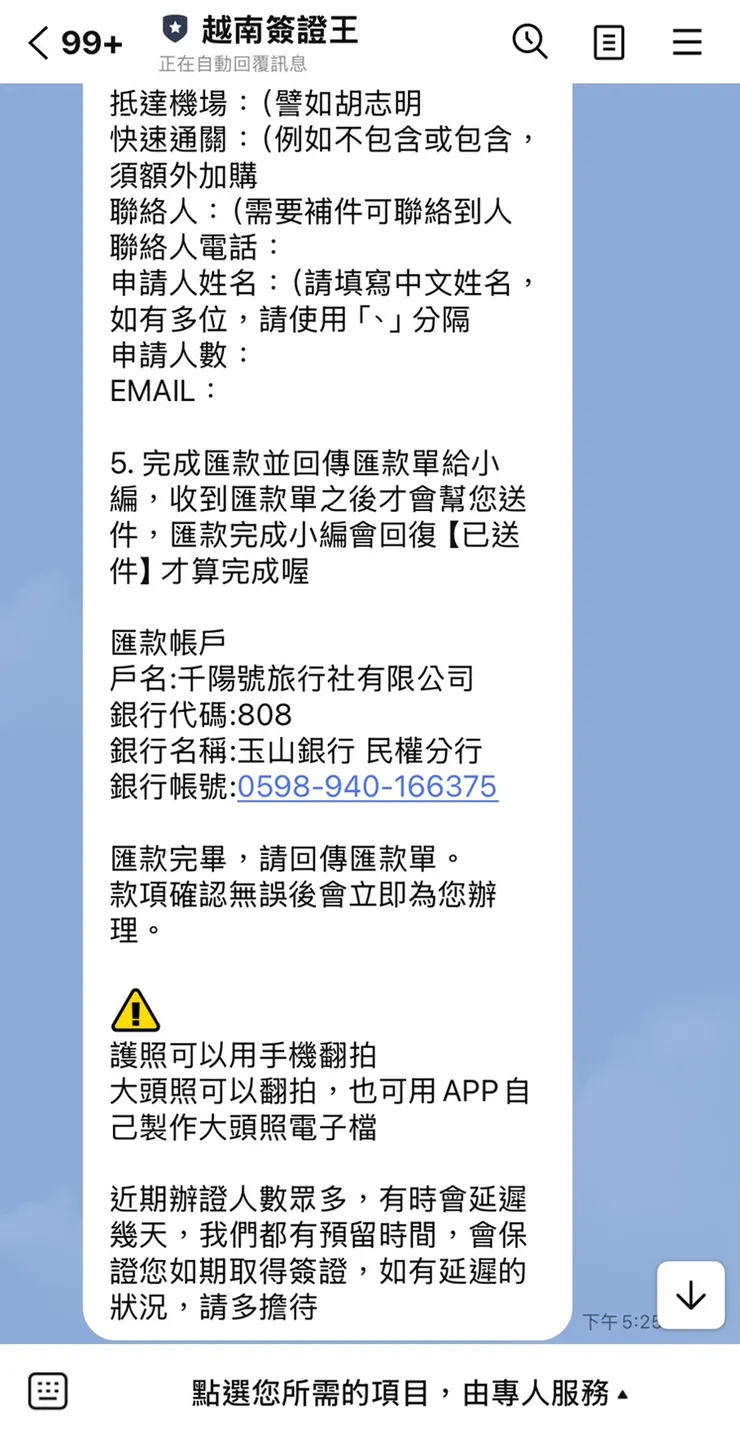Image resolution: width=740 pixels, height=1440 pixels.
Task: Open the hamburger menu in the chat header
Action: click(686, 42)
